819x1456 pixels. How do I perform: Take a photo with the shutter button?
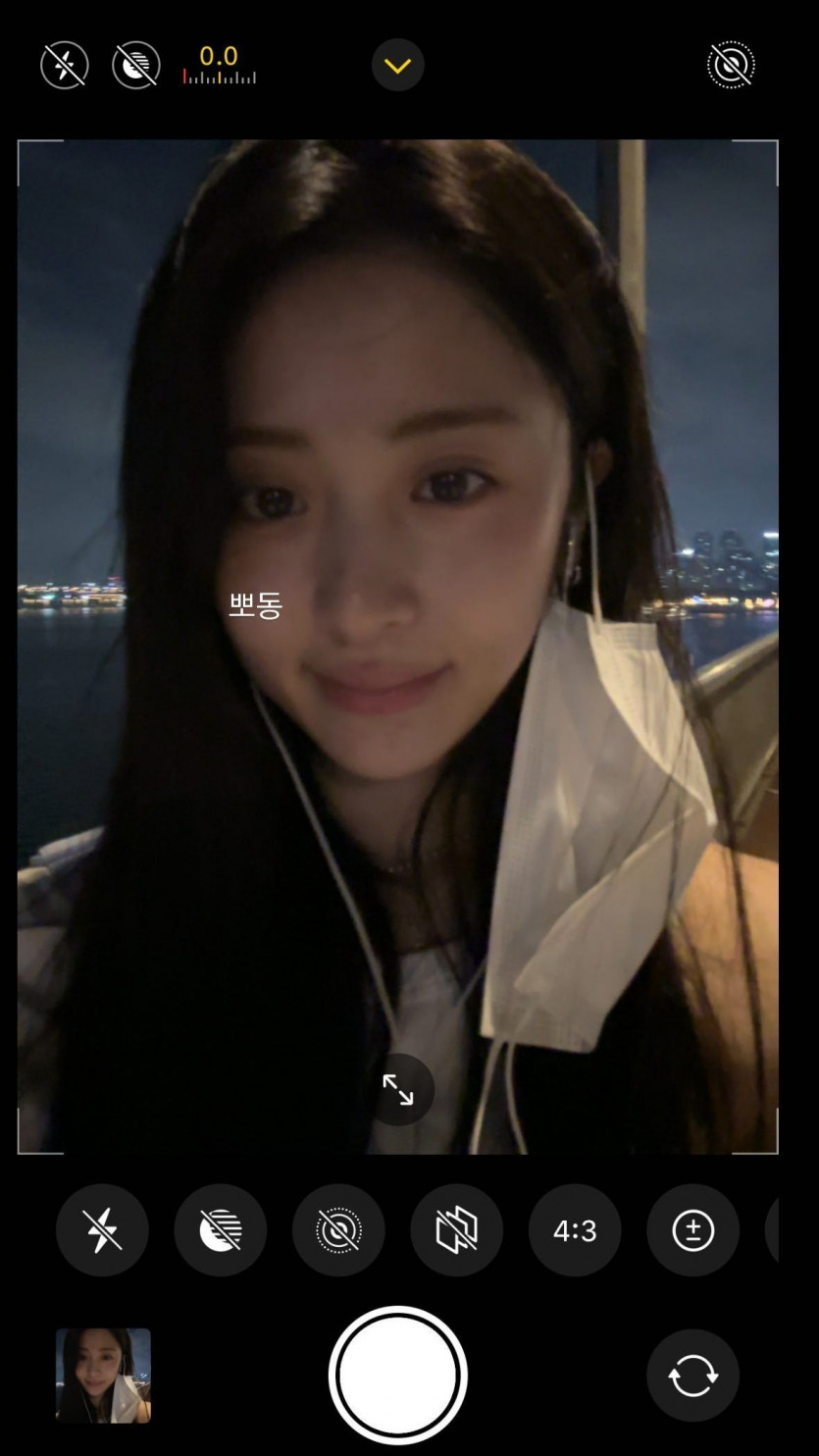[x=397, y=1376]
